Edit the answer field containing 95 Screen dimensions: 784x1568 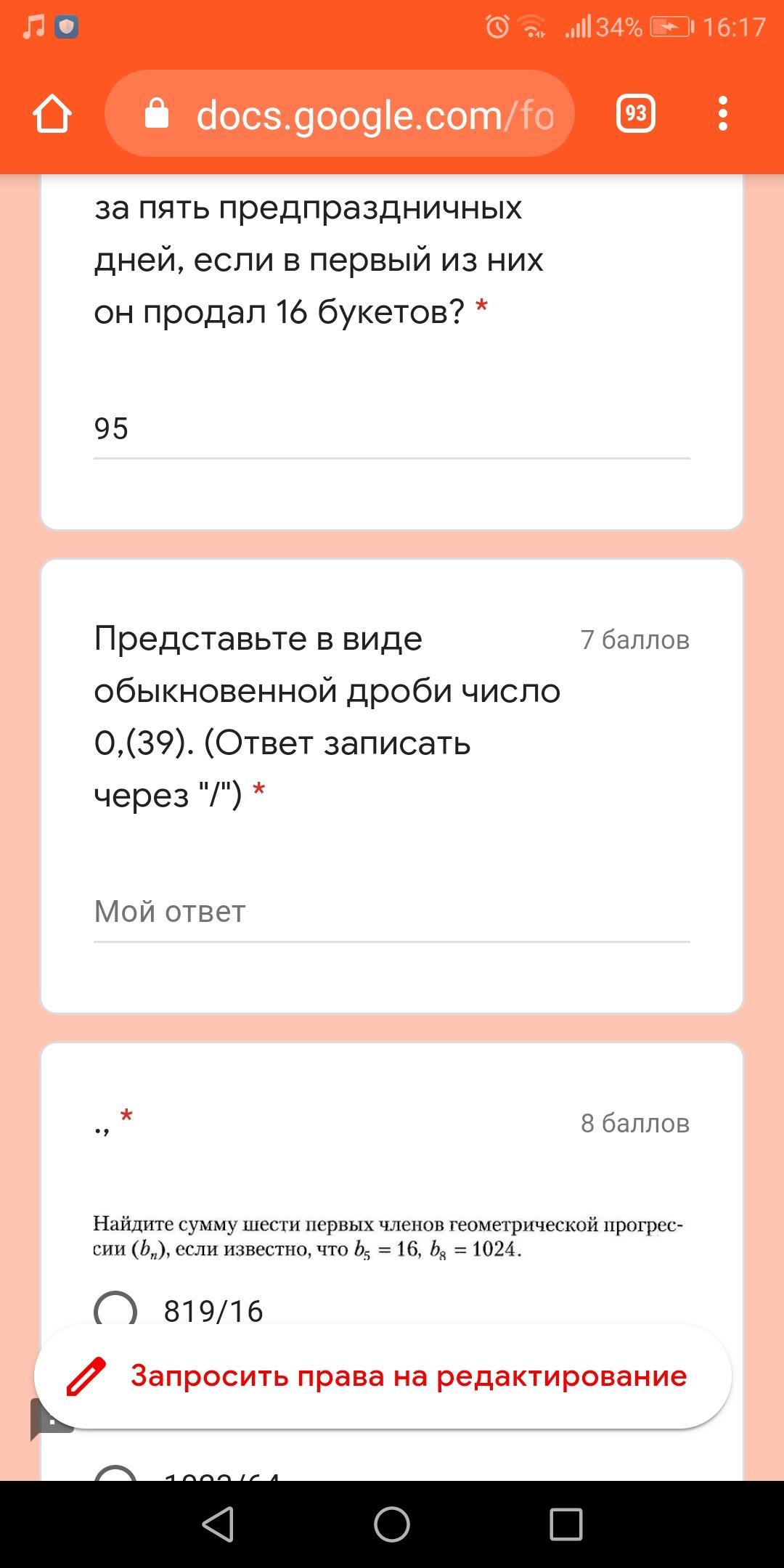[x=391, y=429]
